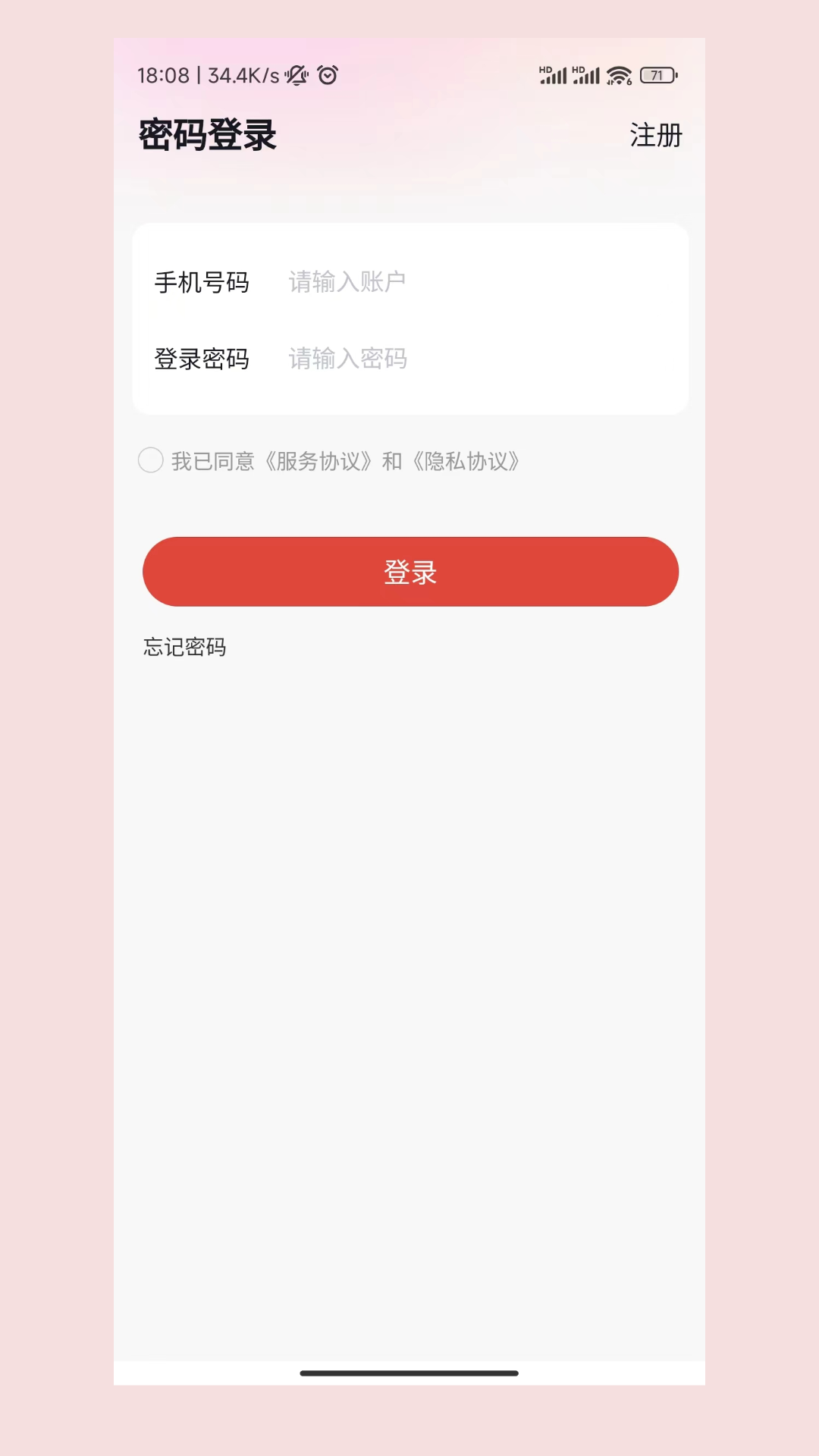This screenshot has height=1456, width=819.
Task: Focus the 登录密码 password field
Action: [x=470, y=359]
